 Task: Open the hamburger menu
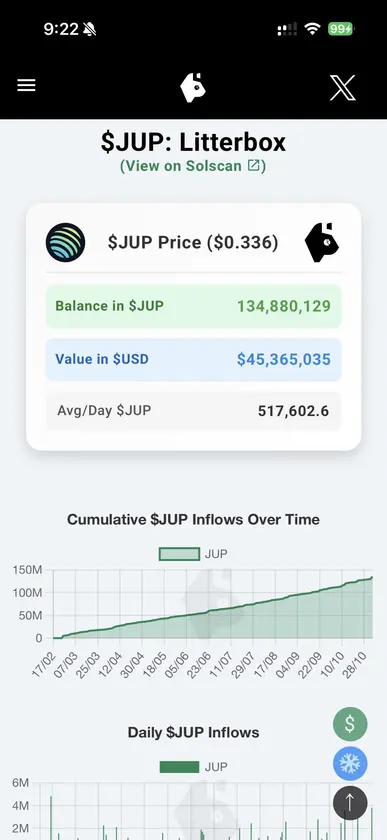26,86
